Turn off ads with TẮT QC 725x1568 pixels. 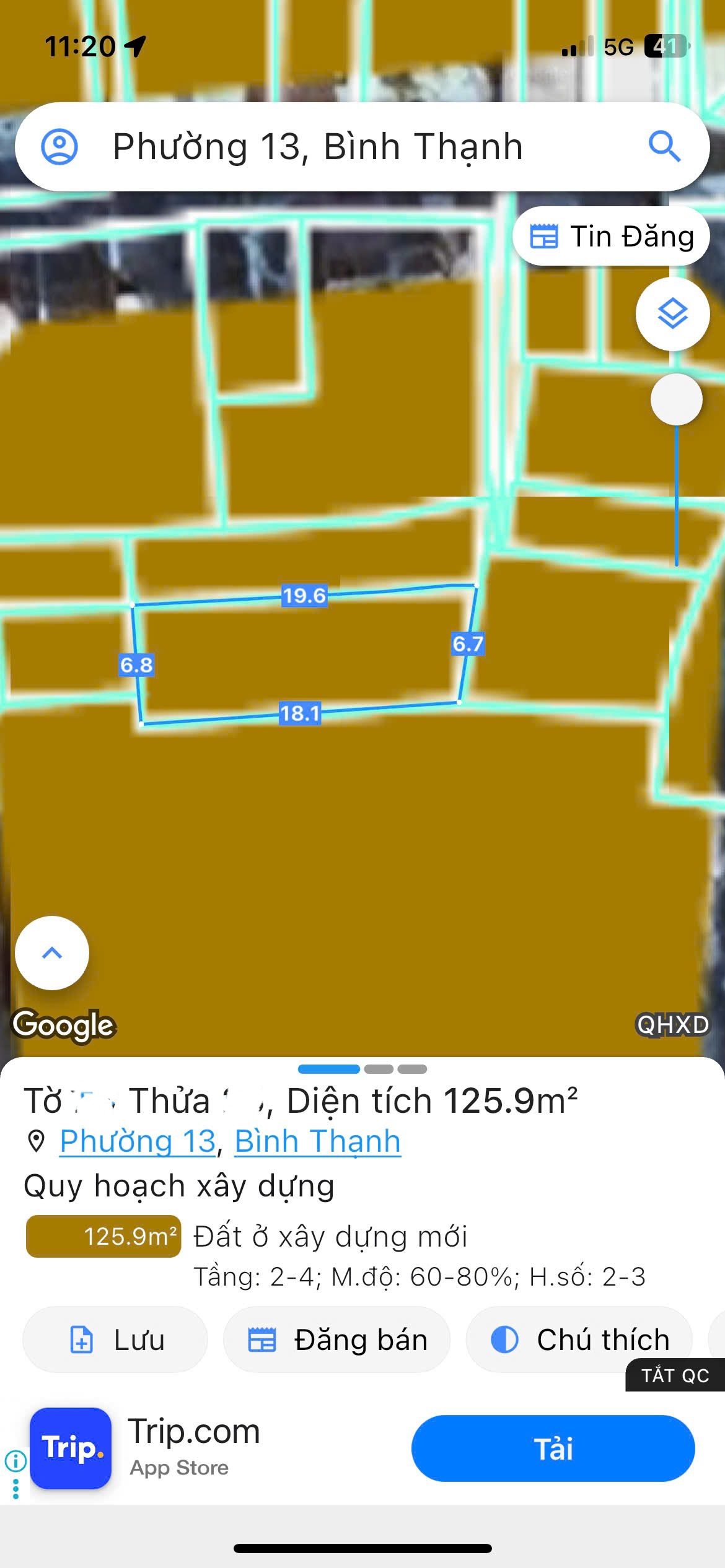click(x=675, y=1375)
